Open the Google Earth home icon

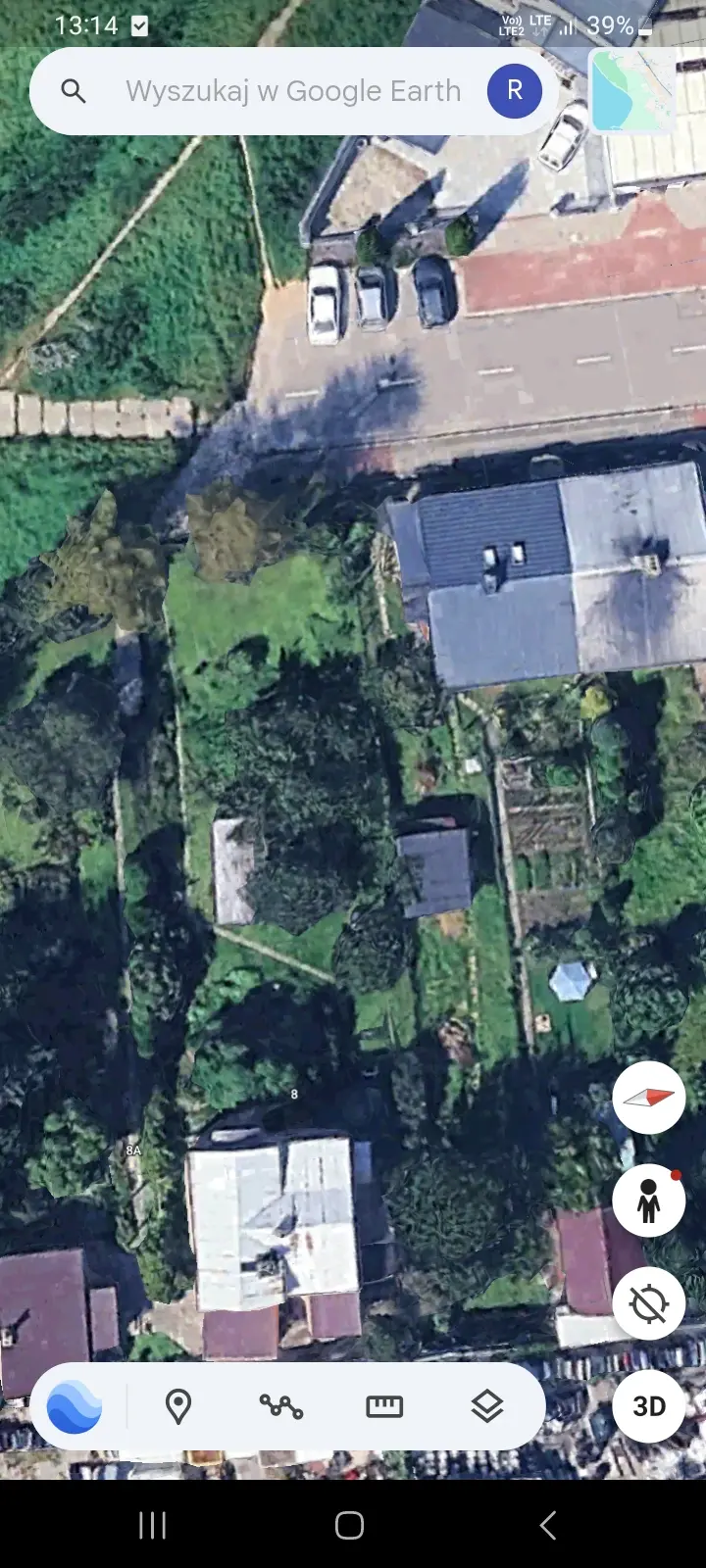tap(75, 1407)
